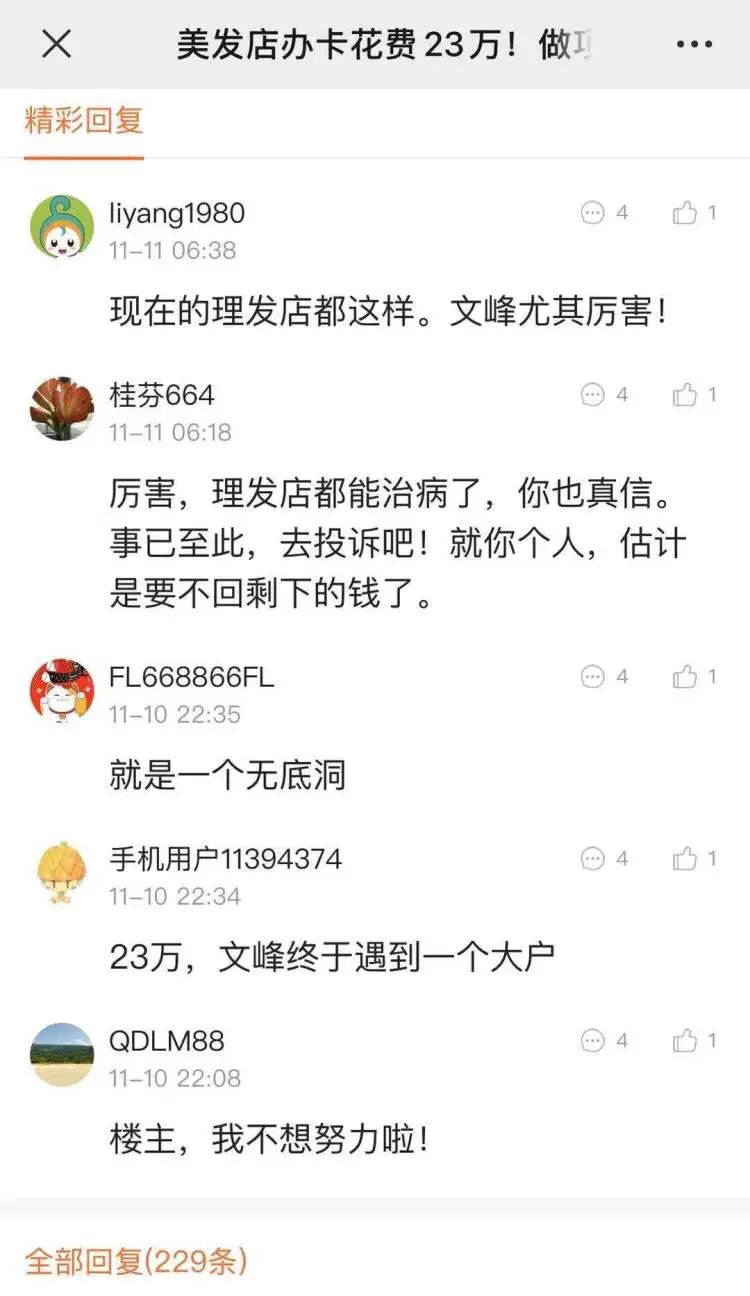Image resolution: width=750 pixels, height=1296 pixels.
Task: Tap the comment icon for FL668866FL
Action: [594, 677]
